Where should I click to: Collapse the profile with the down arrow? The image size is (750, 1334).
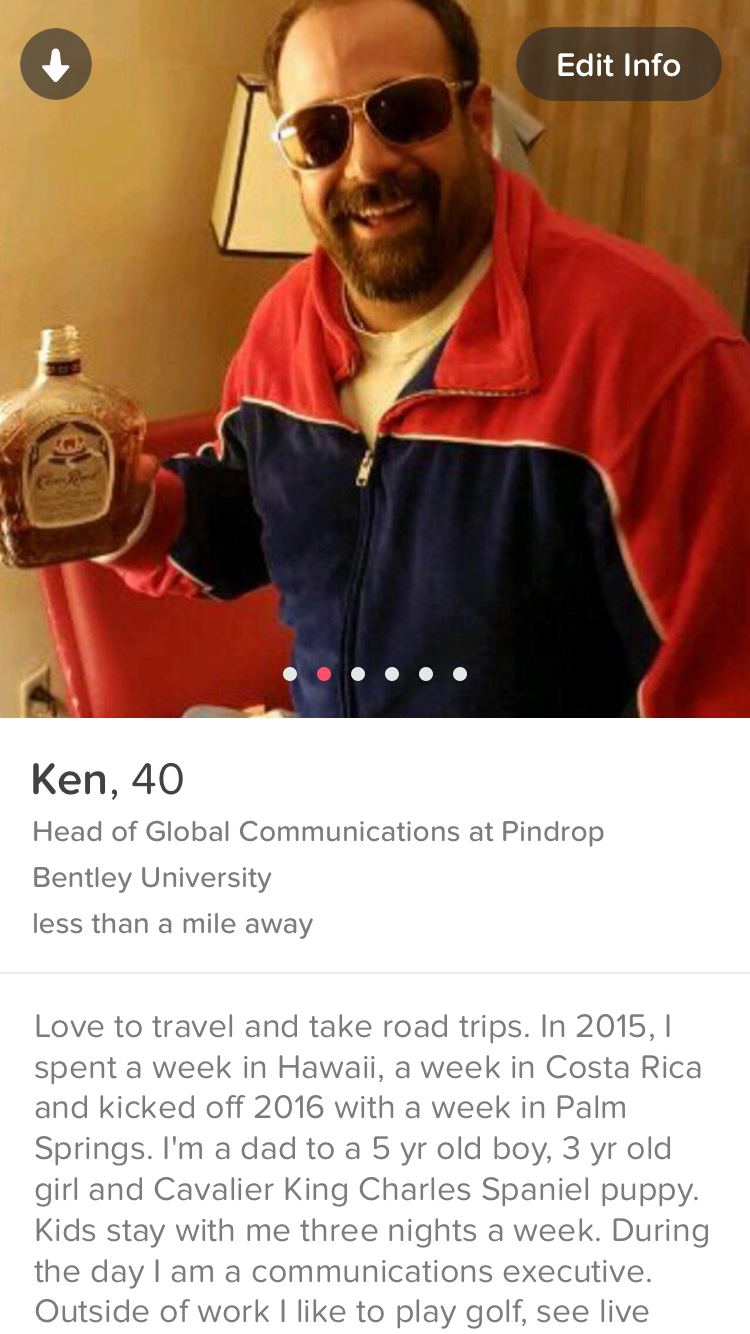(56, 65)
